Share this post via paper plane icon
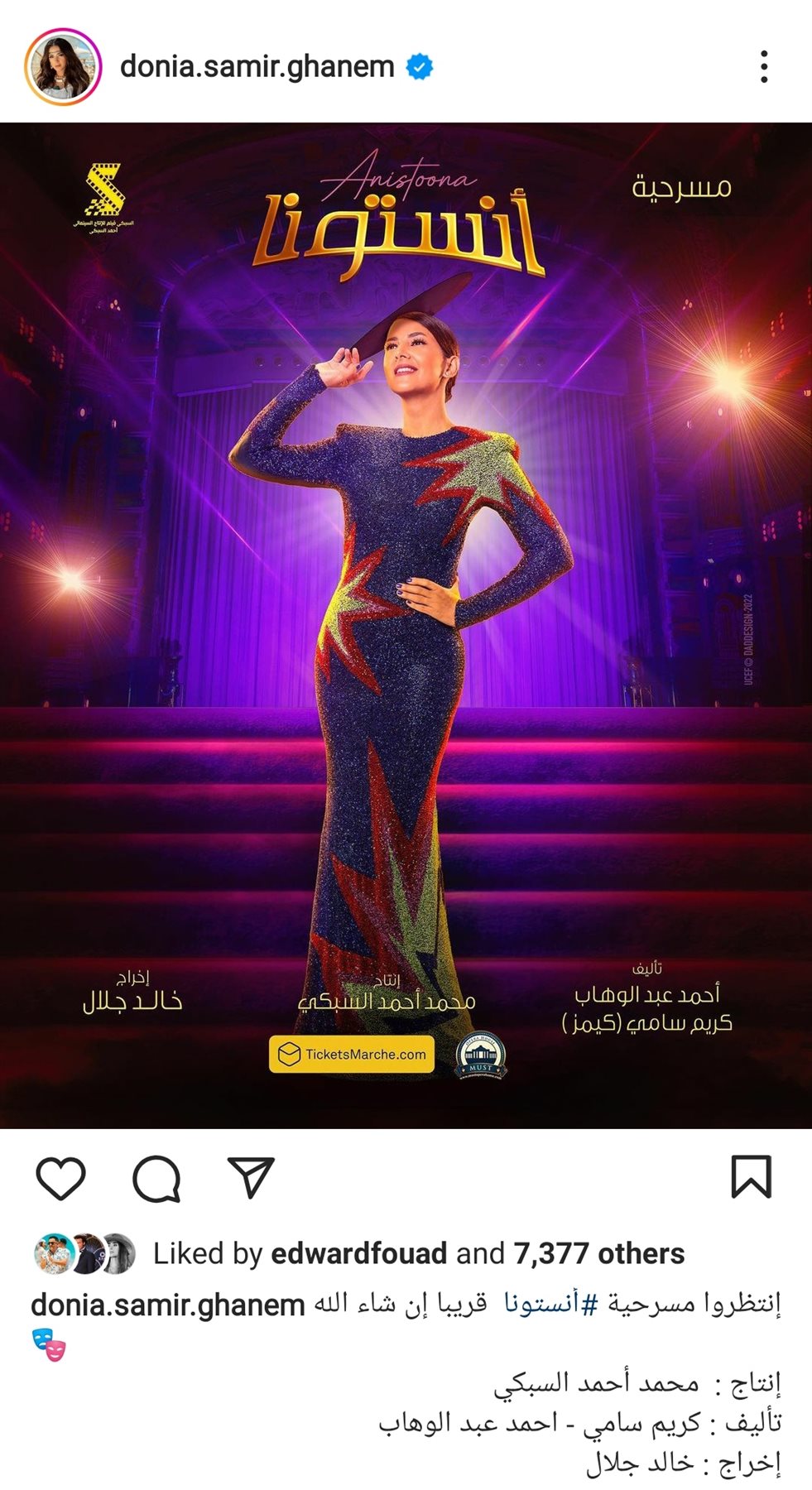 tap(250, 1177)
